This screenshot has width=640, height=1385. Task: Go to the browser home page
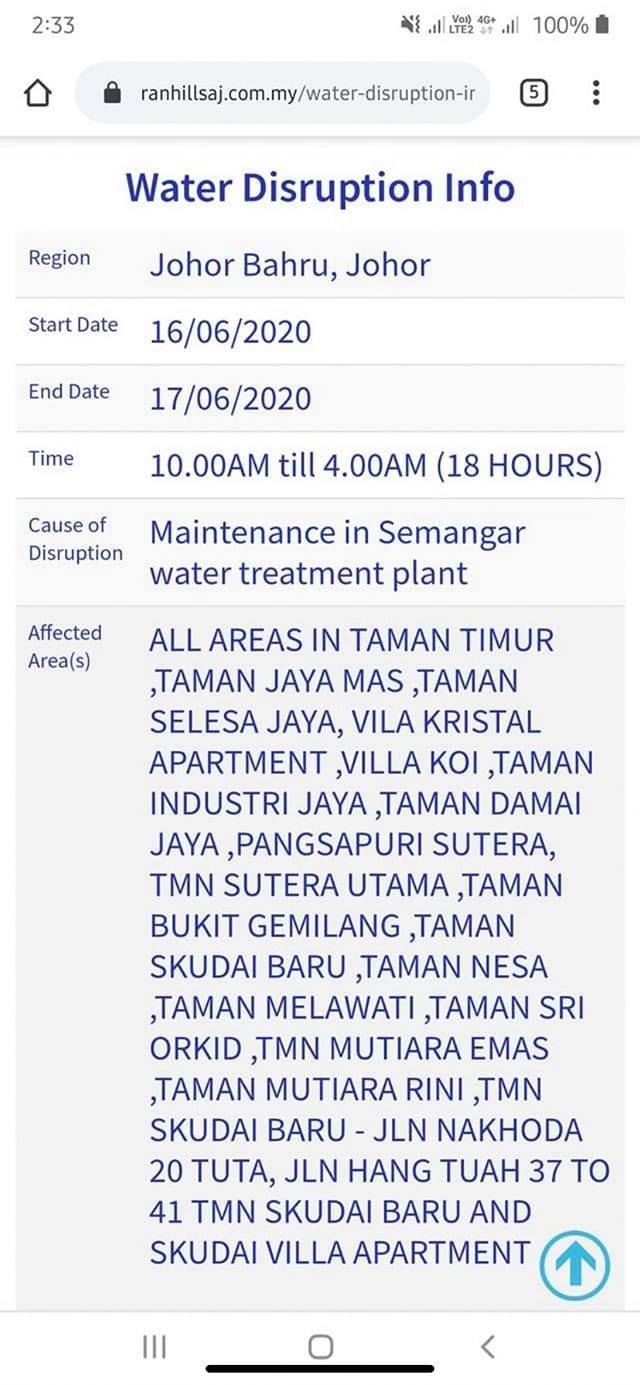(37, 93)
